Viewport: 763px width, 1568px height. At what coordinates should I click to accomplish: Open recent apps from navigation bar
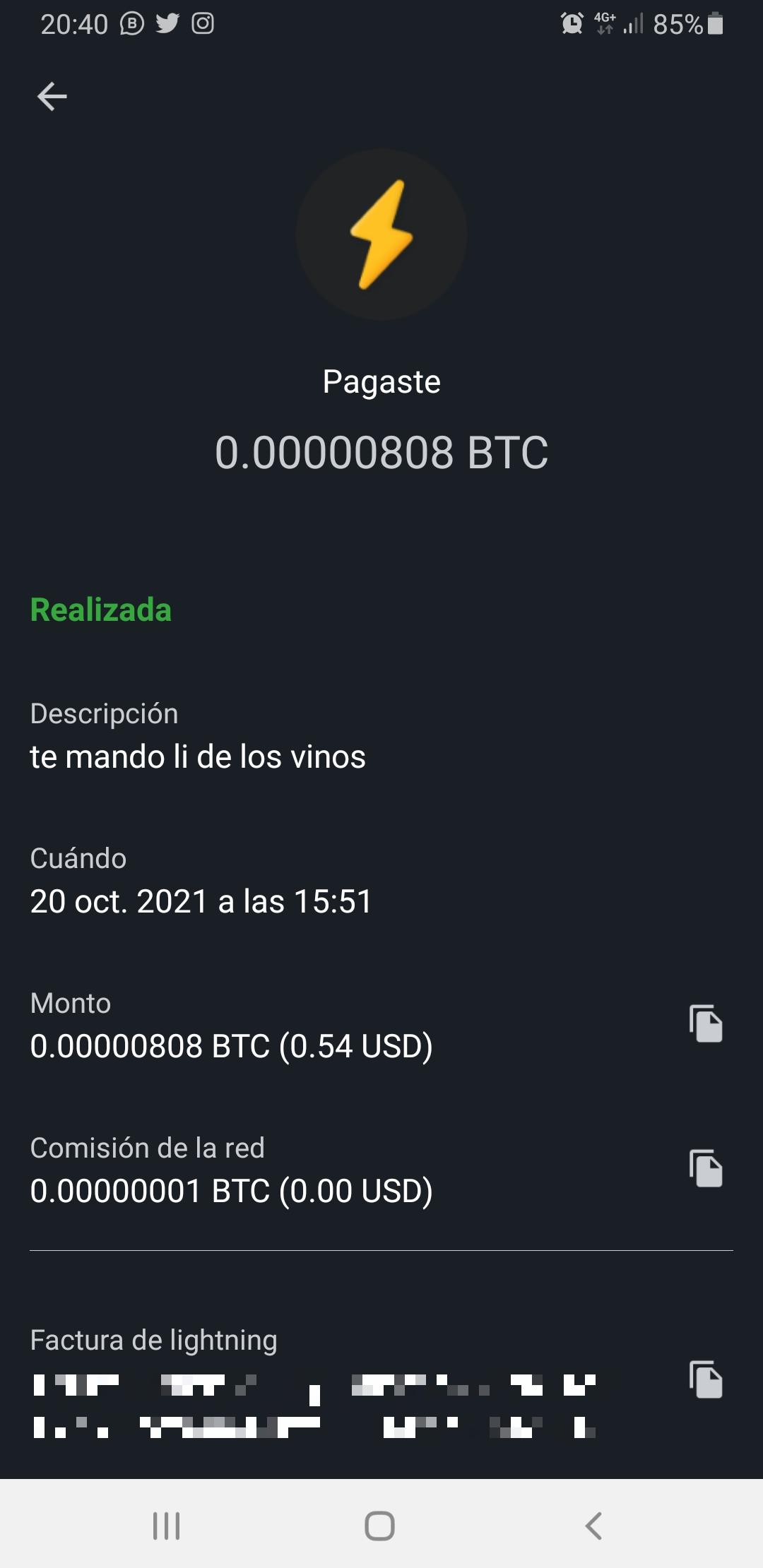[167, 1526]
